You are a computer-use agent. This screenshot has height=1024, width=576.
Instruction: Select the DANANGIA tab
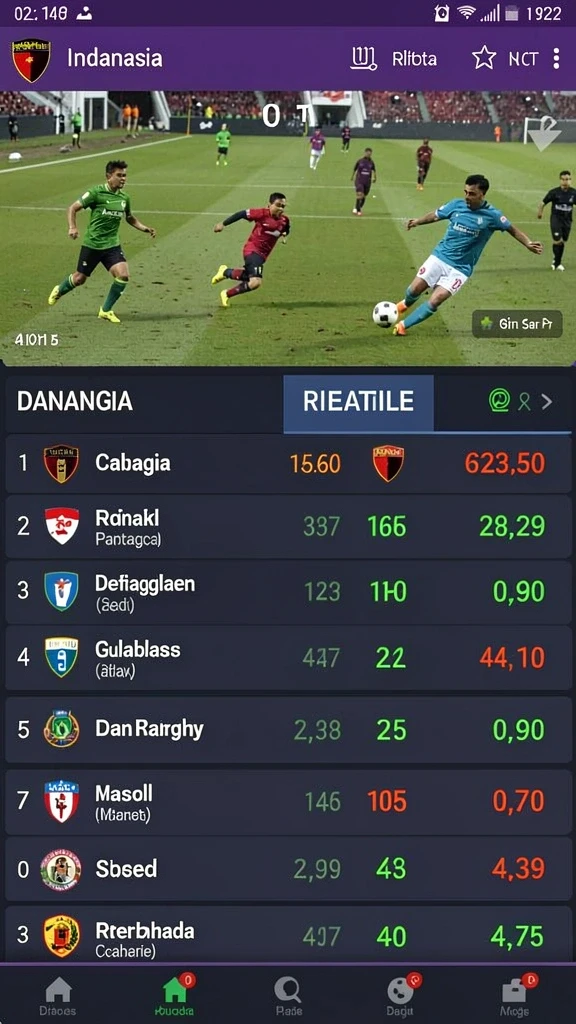click(x=74, y=401)
